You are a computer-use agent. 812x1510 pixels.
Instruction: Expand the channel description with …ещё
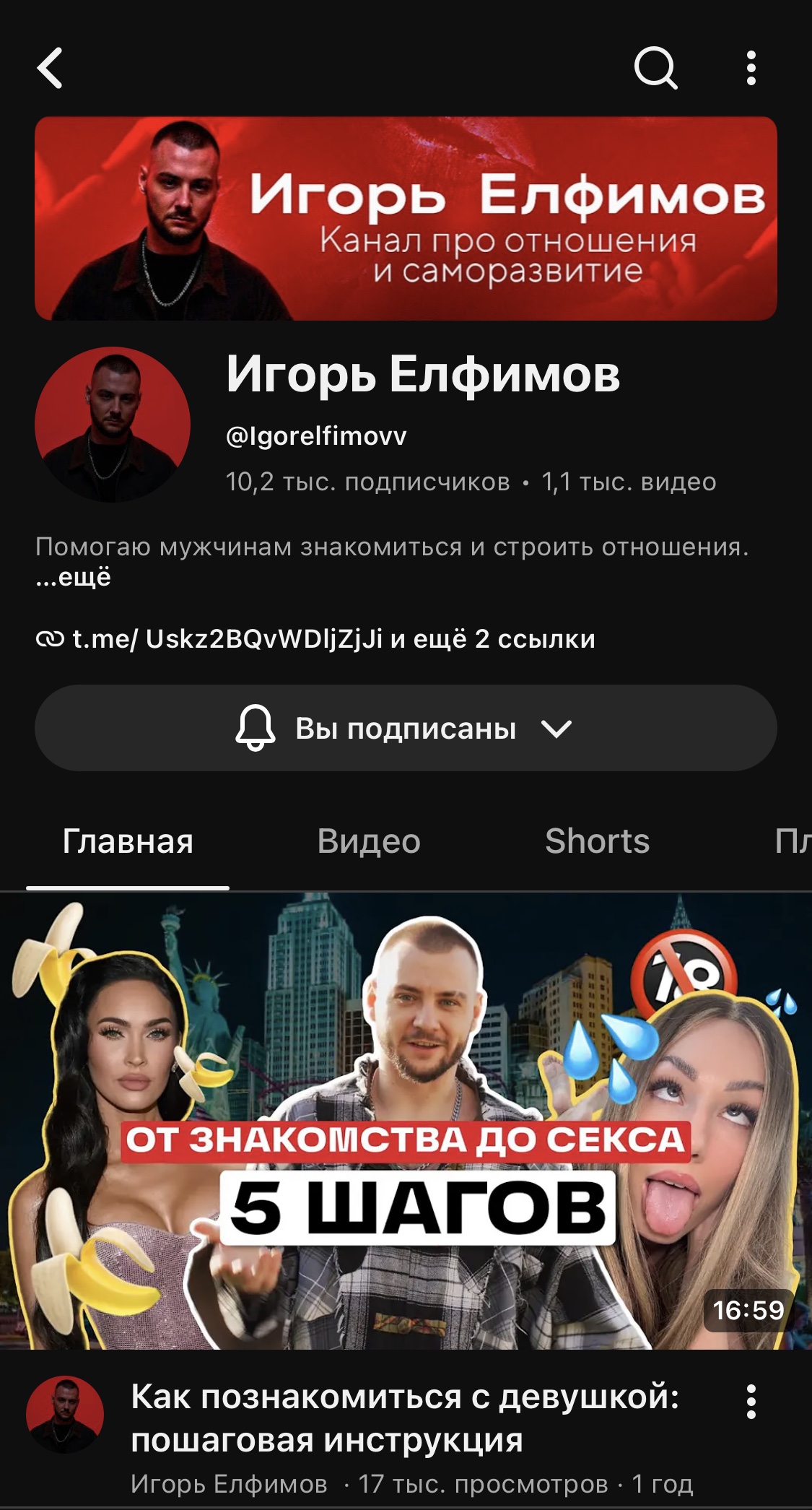click(x=74, y=578)
